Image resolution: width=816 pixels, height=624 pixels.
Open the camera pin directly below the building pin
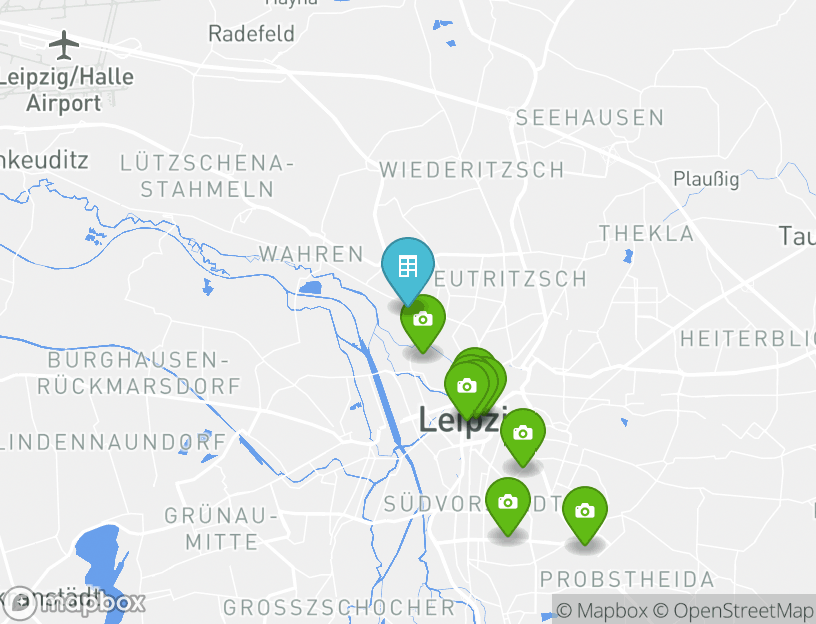(423, 320)
